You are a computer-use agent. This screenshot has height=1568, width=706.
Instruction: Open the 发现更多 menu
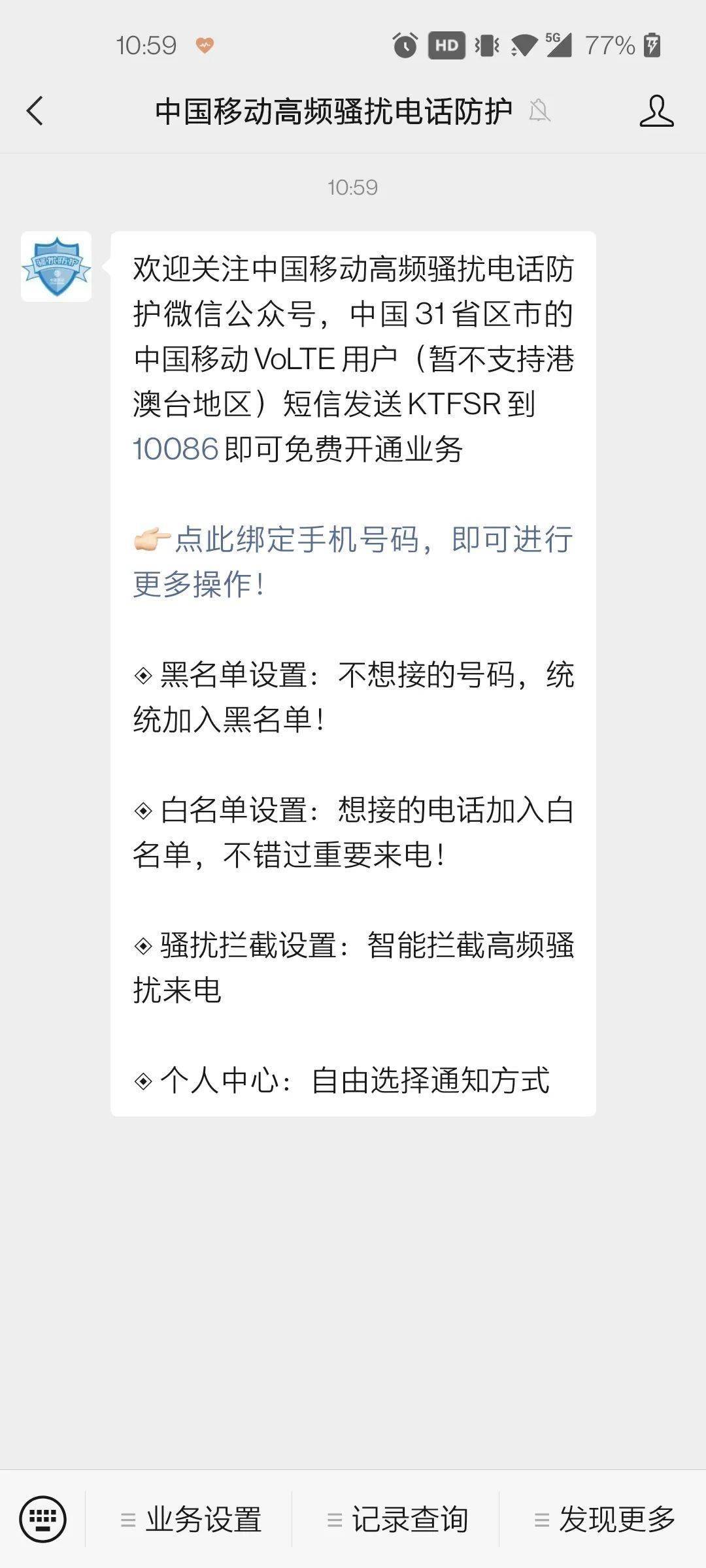coord(604,1520)
